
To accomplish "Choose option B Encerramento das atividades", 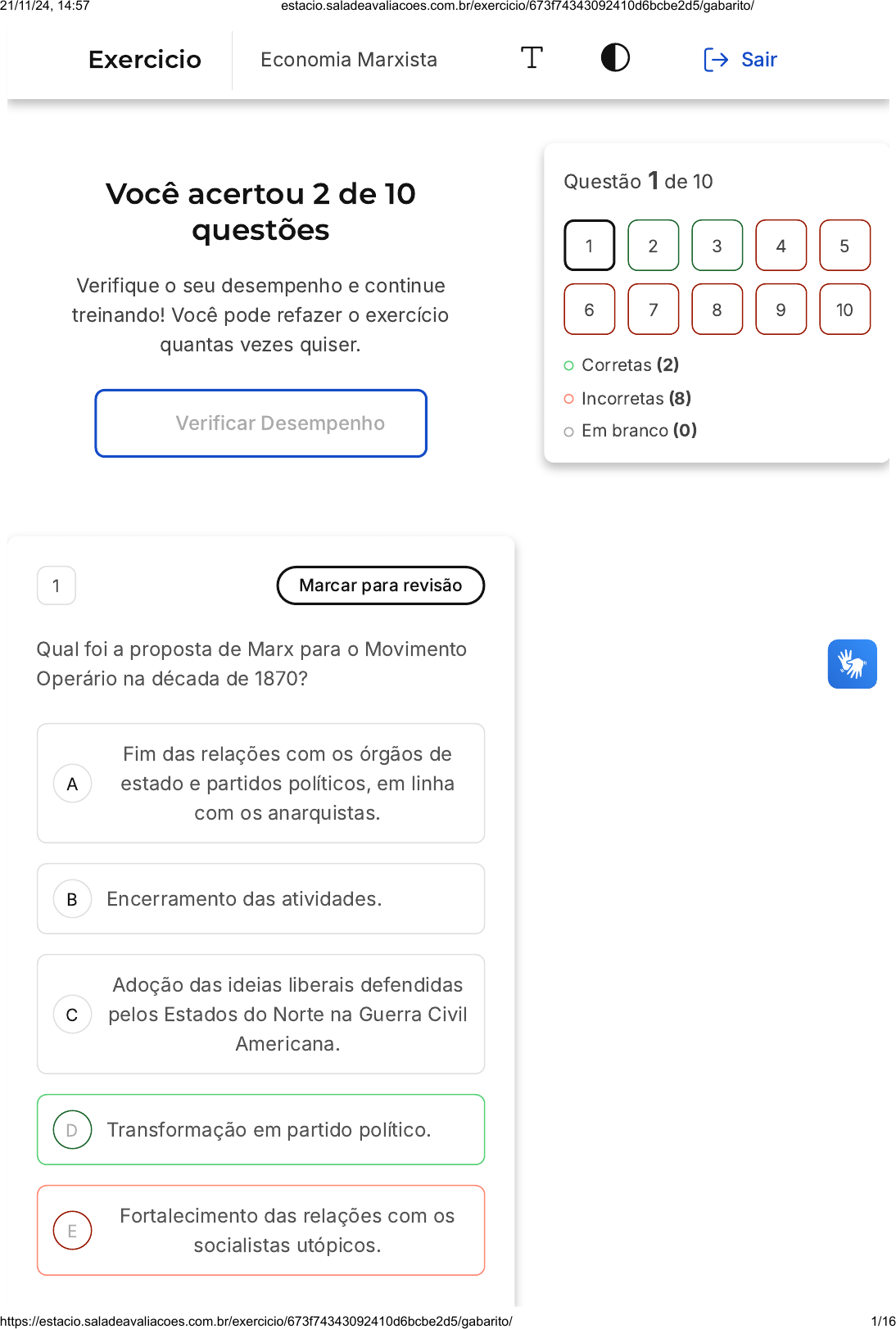I will point(260,899).
